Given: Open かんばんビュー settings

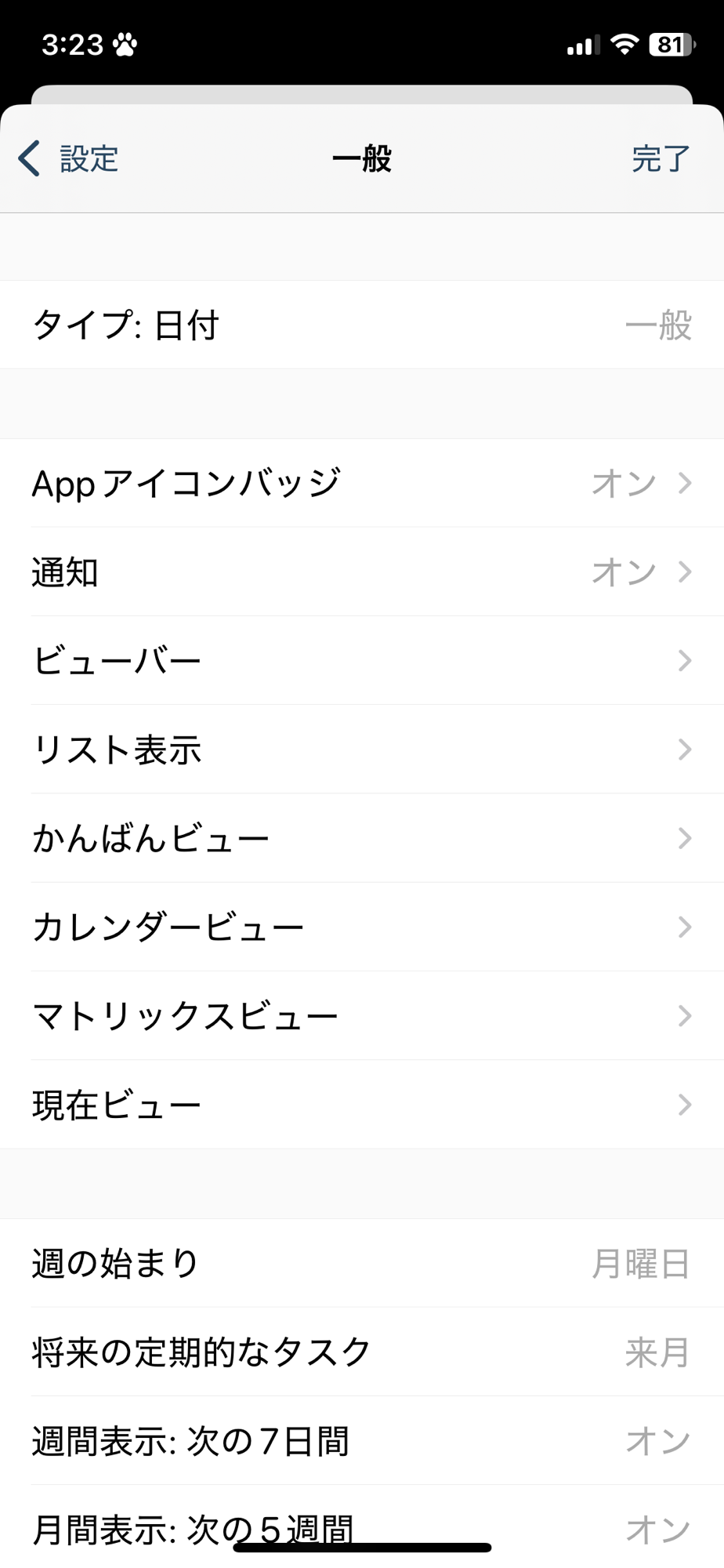Looking at the screenshot, I should point(362,838).
